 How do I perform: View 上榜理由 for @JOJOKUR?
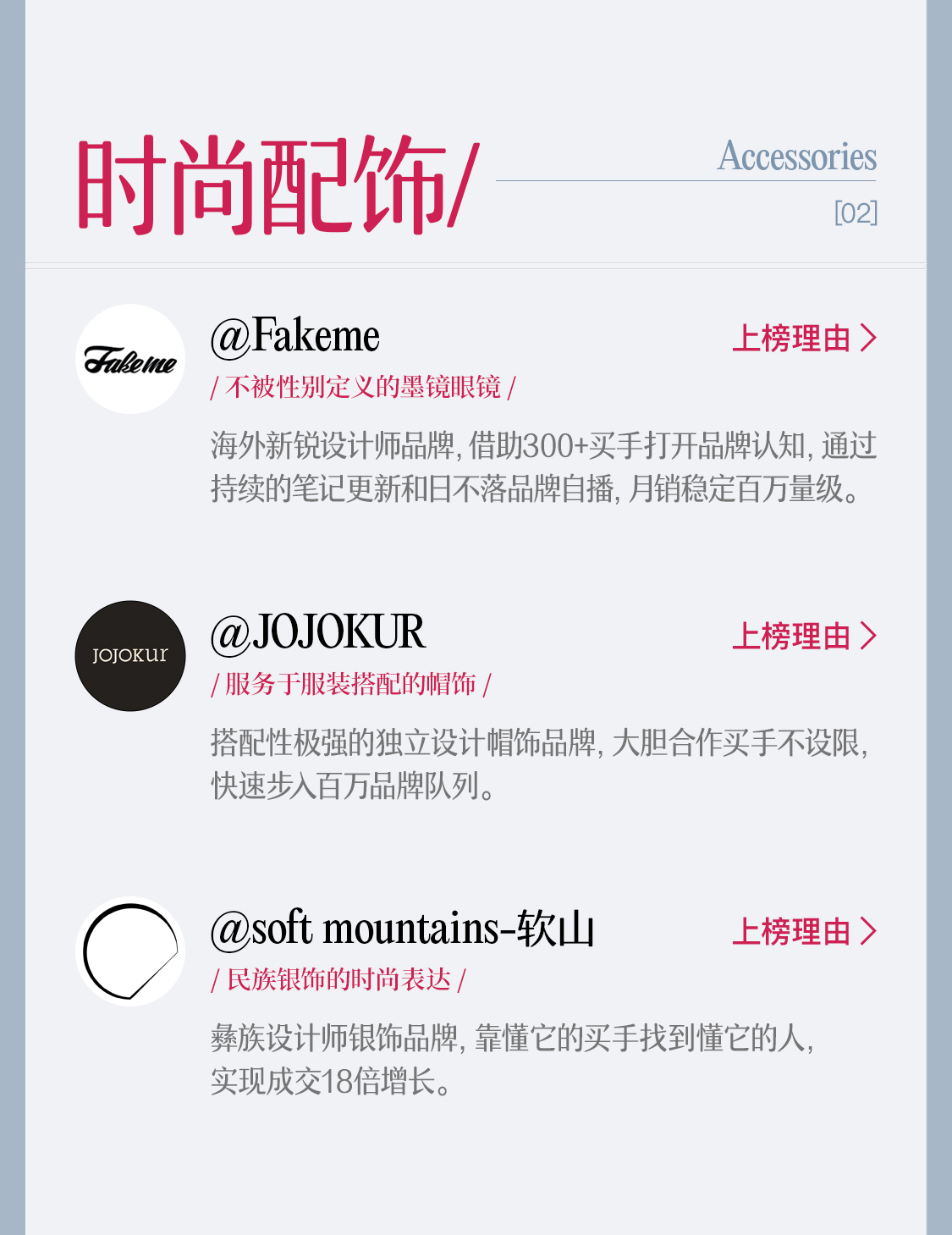804,636
